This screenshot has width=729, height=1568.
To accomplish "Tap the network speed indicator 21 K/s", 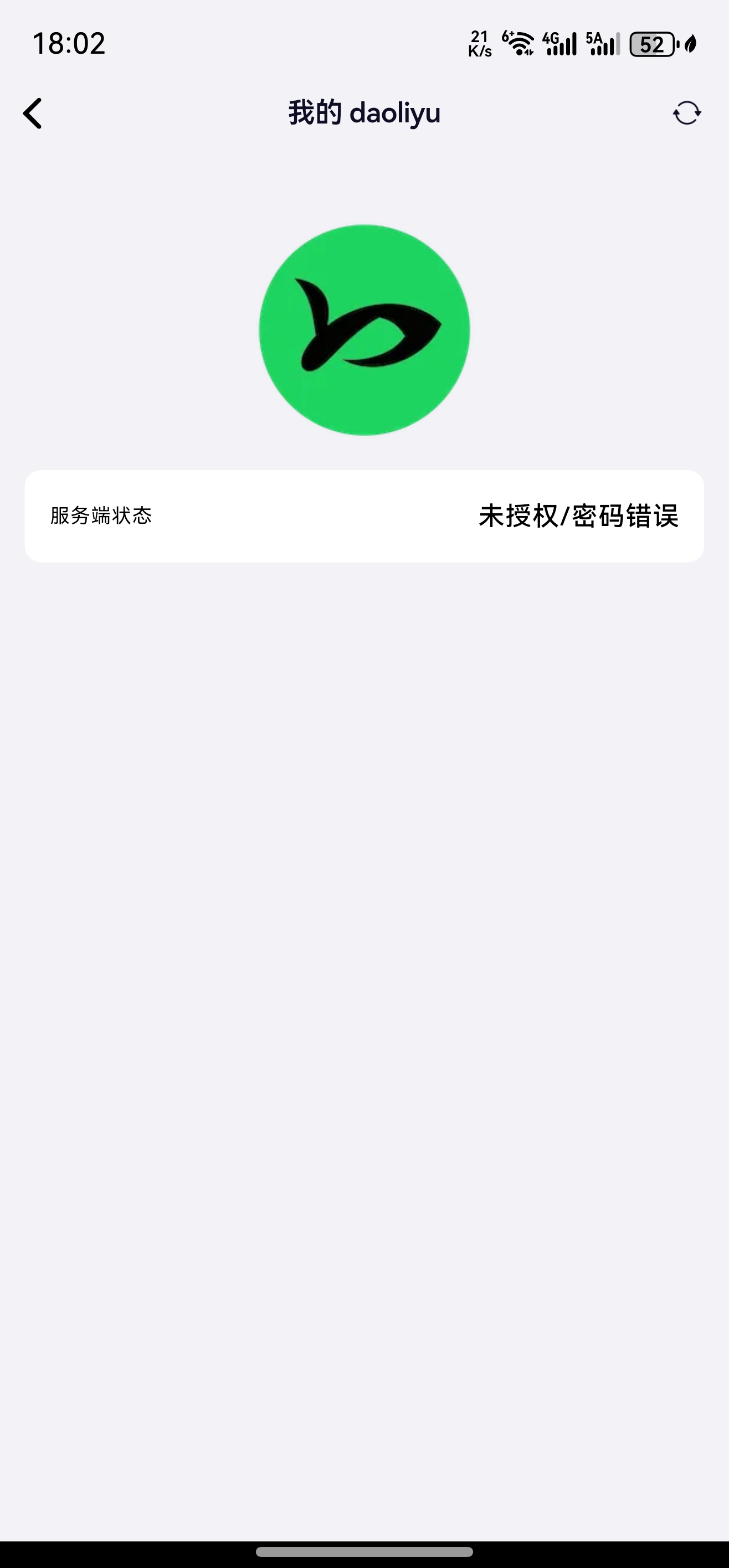I will 479,44.
